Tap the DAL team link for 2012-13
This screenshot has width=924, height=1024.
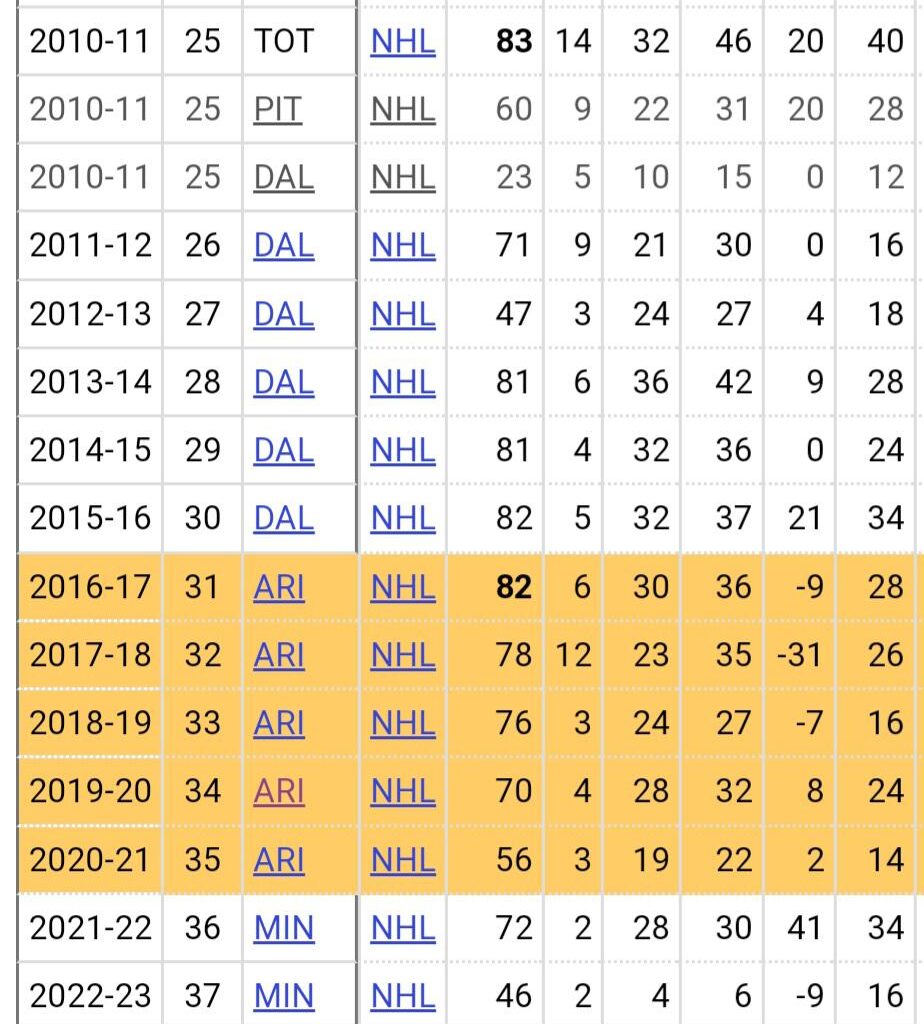click(283, 313)
